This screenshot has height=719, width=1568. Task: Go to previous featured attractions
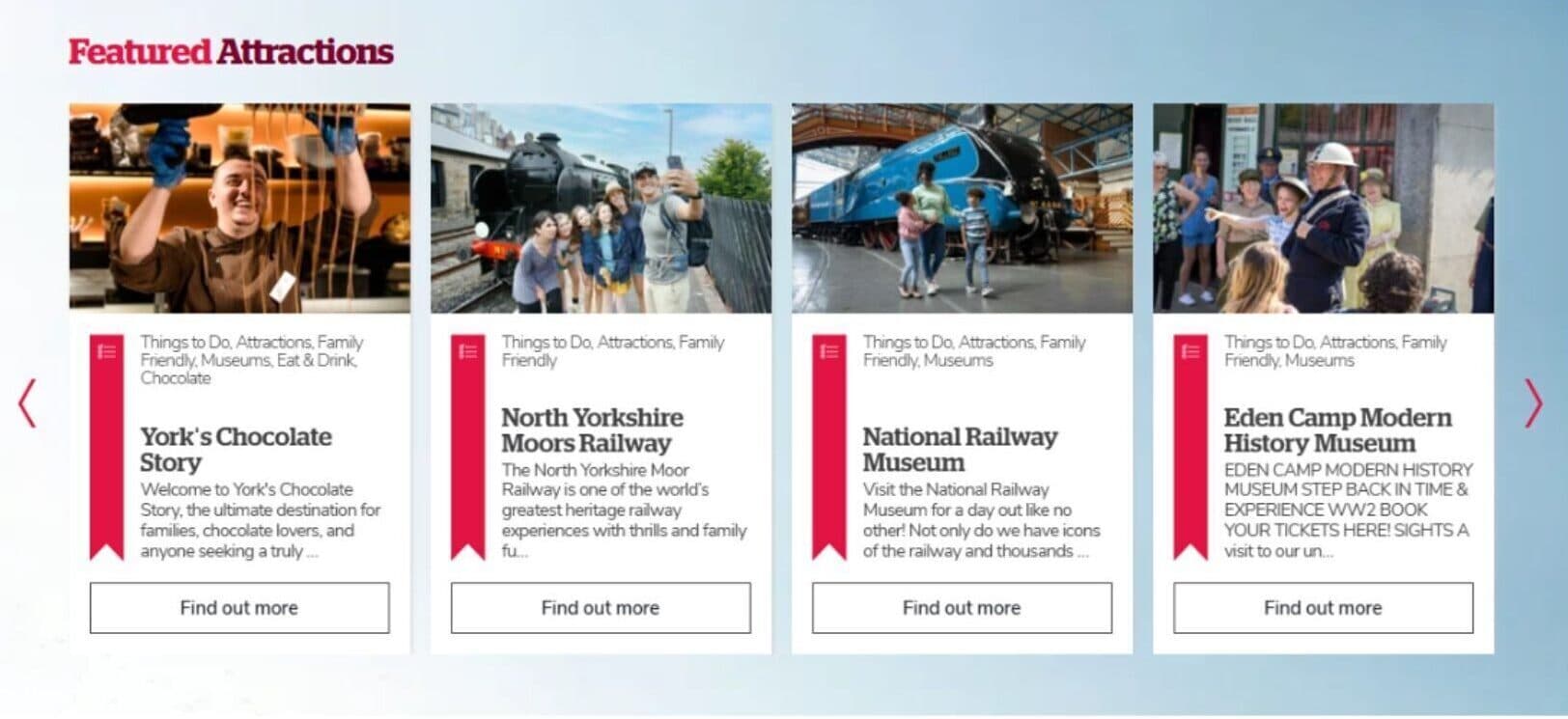pos(27,403)
